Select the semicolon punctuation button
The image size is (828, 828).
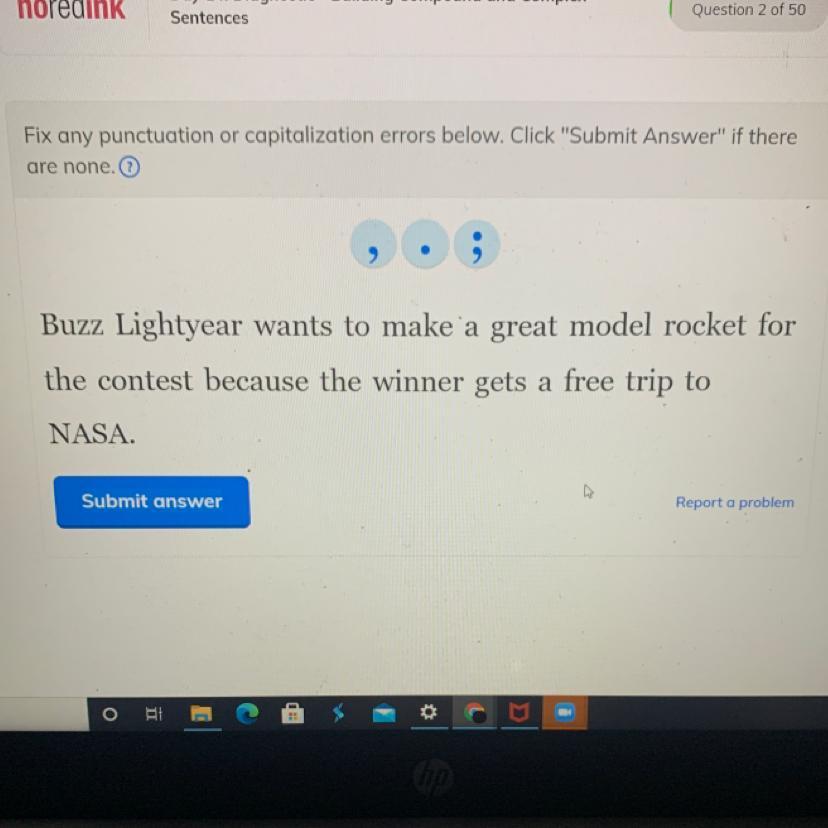477,246
